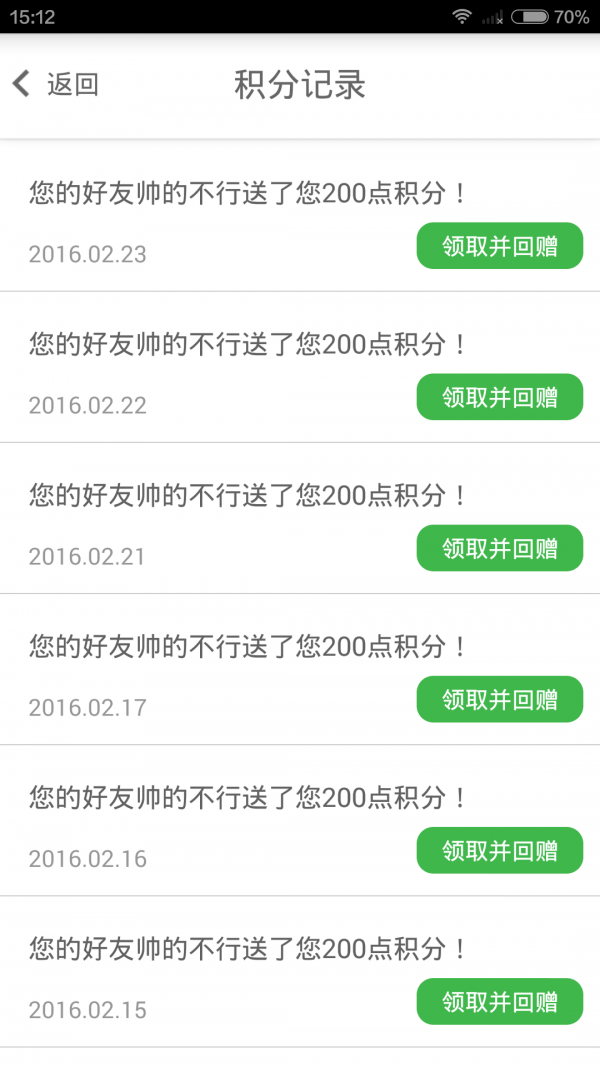The image size is (600, 1067).
Task: Tap 领取并回赠 for the 2016.02.23 record
Action: click(x=499, y=246)
